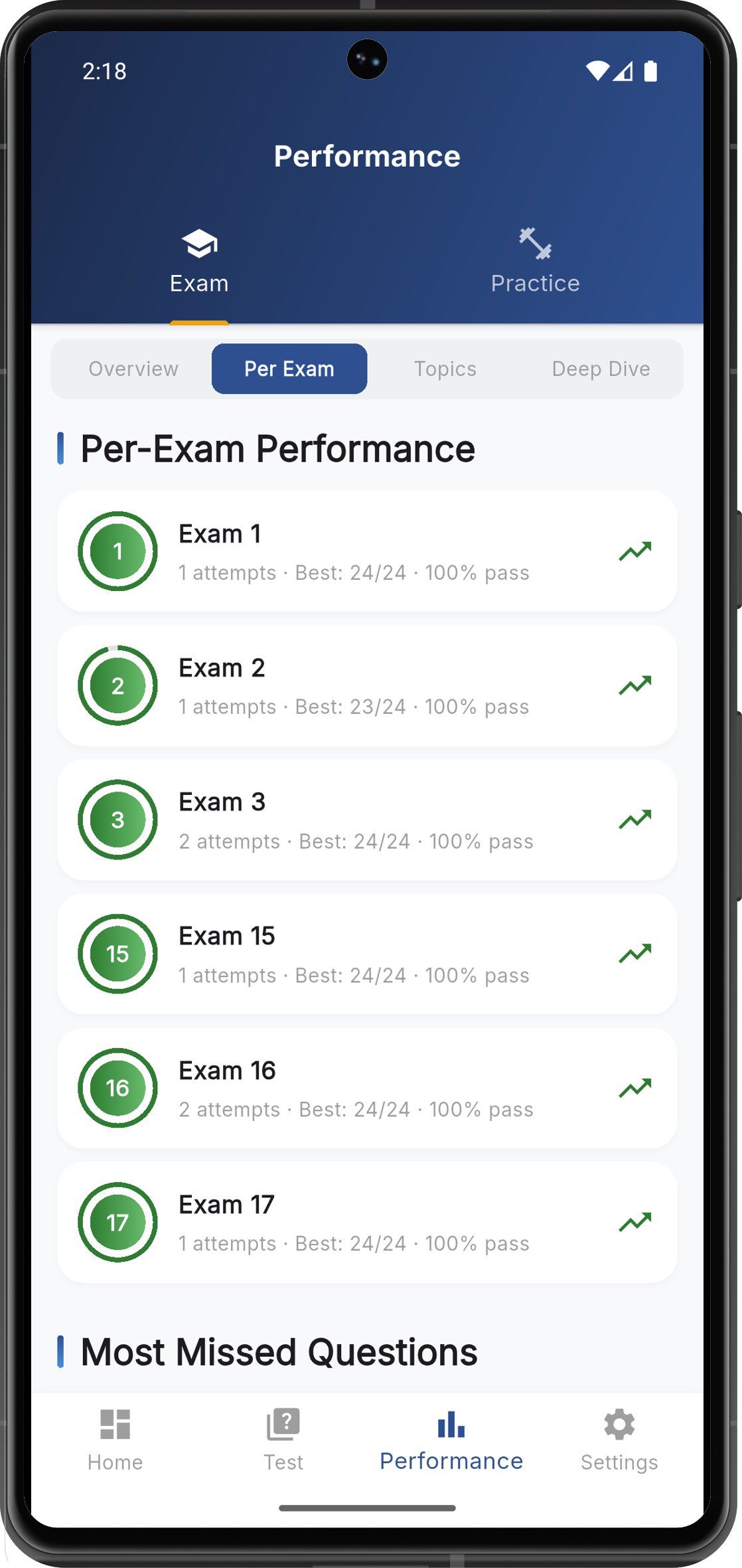This screenshot has width=742, height=1568.
Task: Open the Topics segment
Action: click(x=445, y=369)
